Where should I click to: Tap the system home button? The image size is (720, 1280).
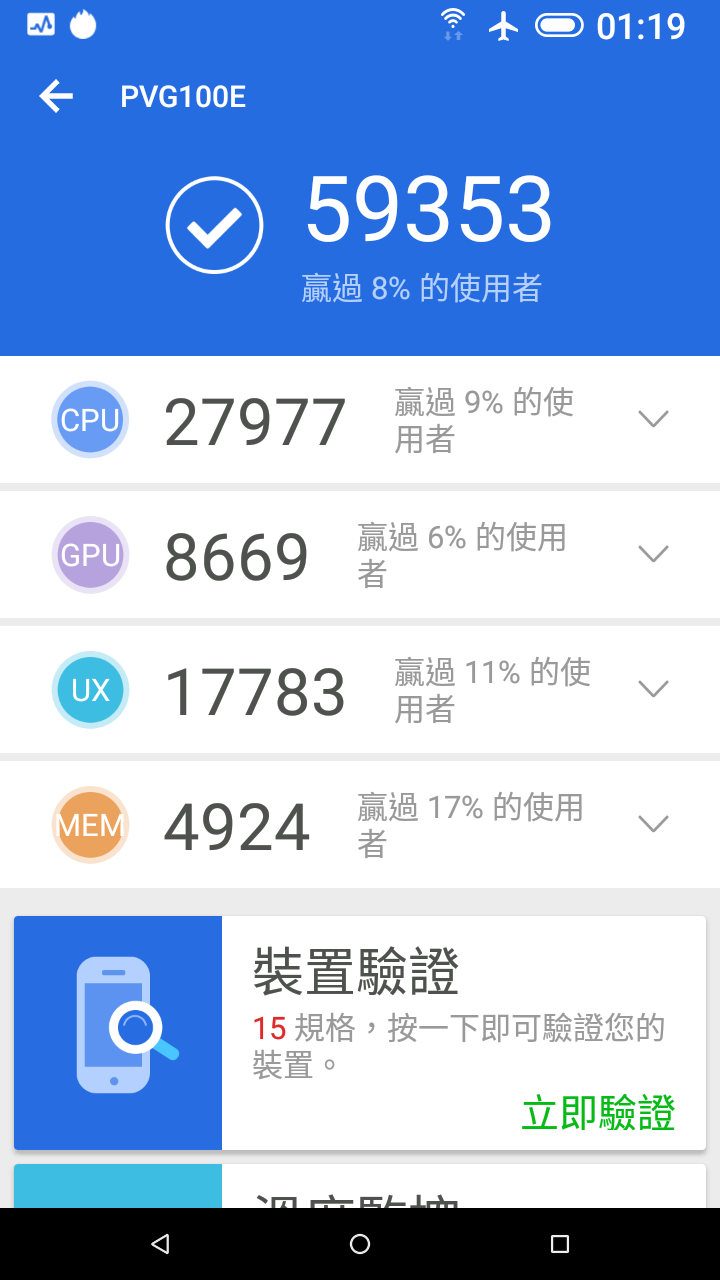pyautogui.click(x=360, y=1244)
